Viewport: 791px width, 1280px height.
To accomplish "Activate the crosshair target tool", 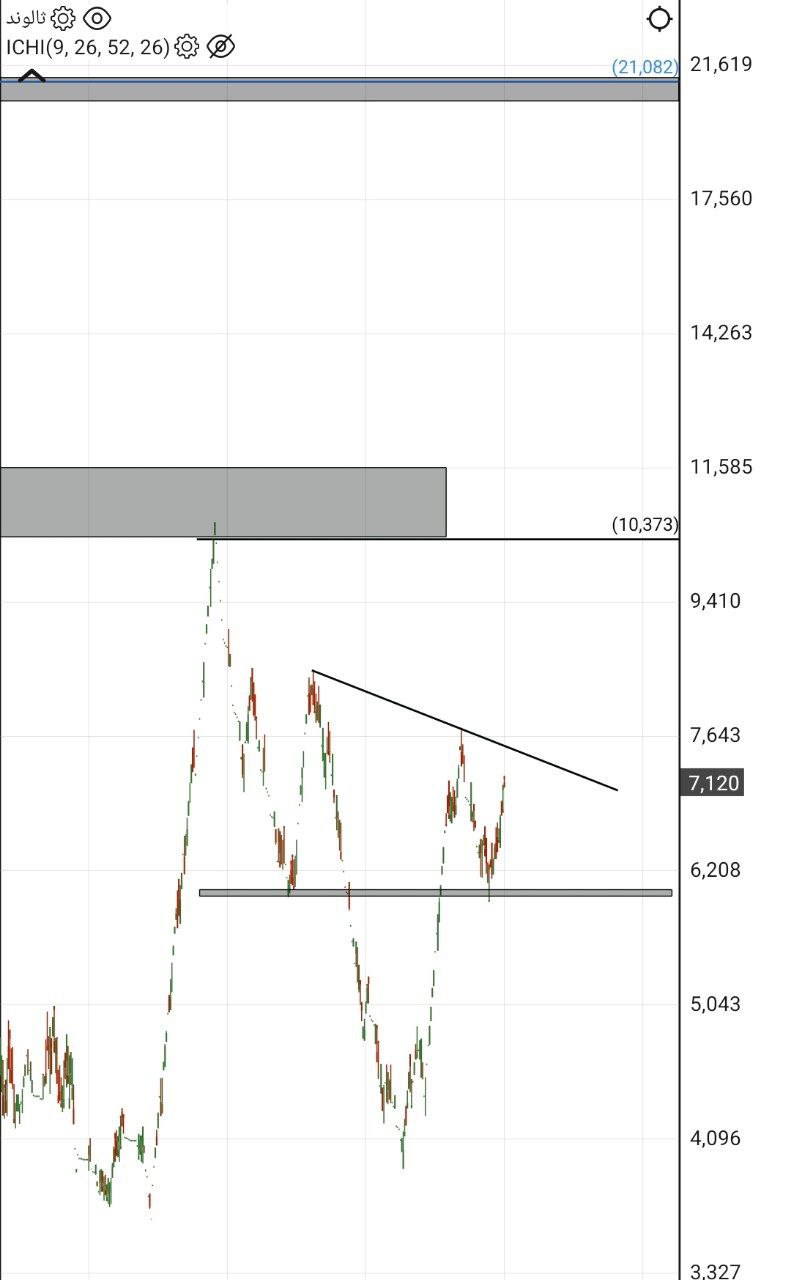I will (659, 19).
